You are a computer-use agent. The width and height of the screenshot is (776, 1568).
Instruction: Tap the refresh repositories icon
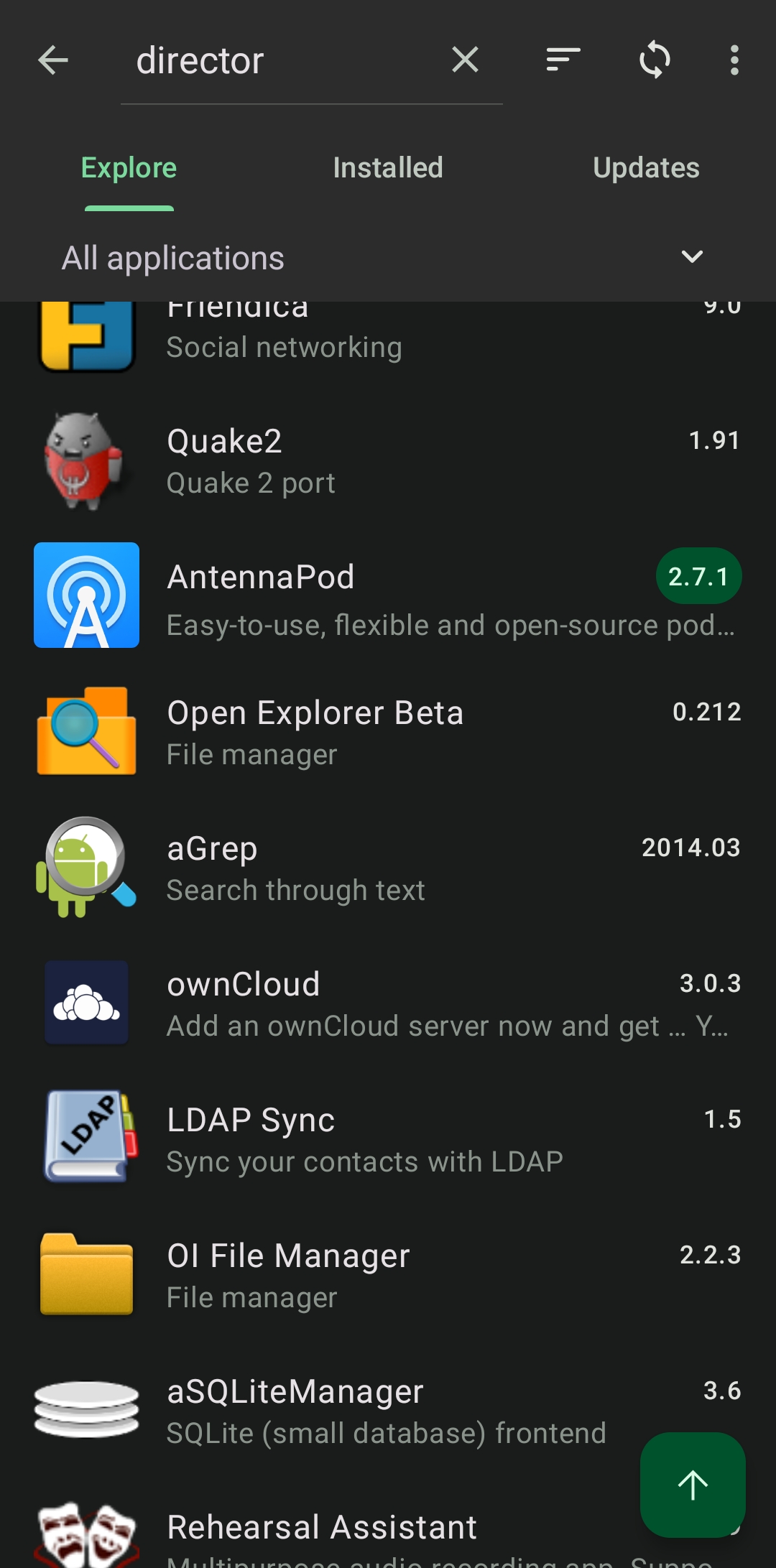[x=655, y=60]
